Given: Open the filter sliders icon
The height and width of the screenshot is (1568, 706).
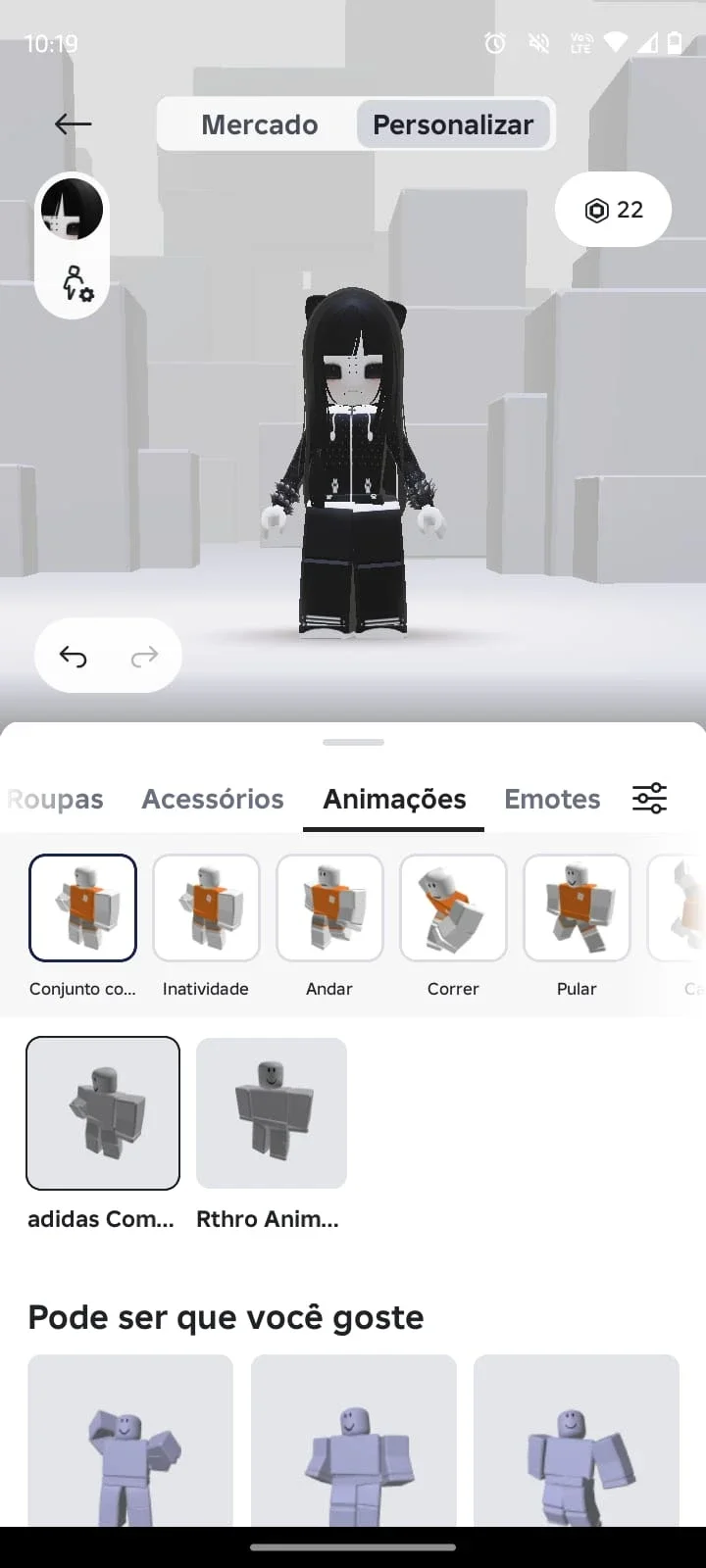Looking at the screenshot, I should pyautogui.click(x=649, y=798).
